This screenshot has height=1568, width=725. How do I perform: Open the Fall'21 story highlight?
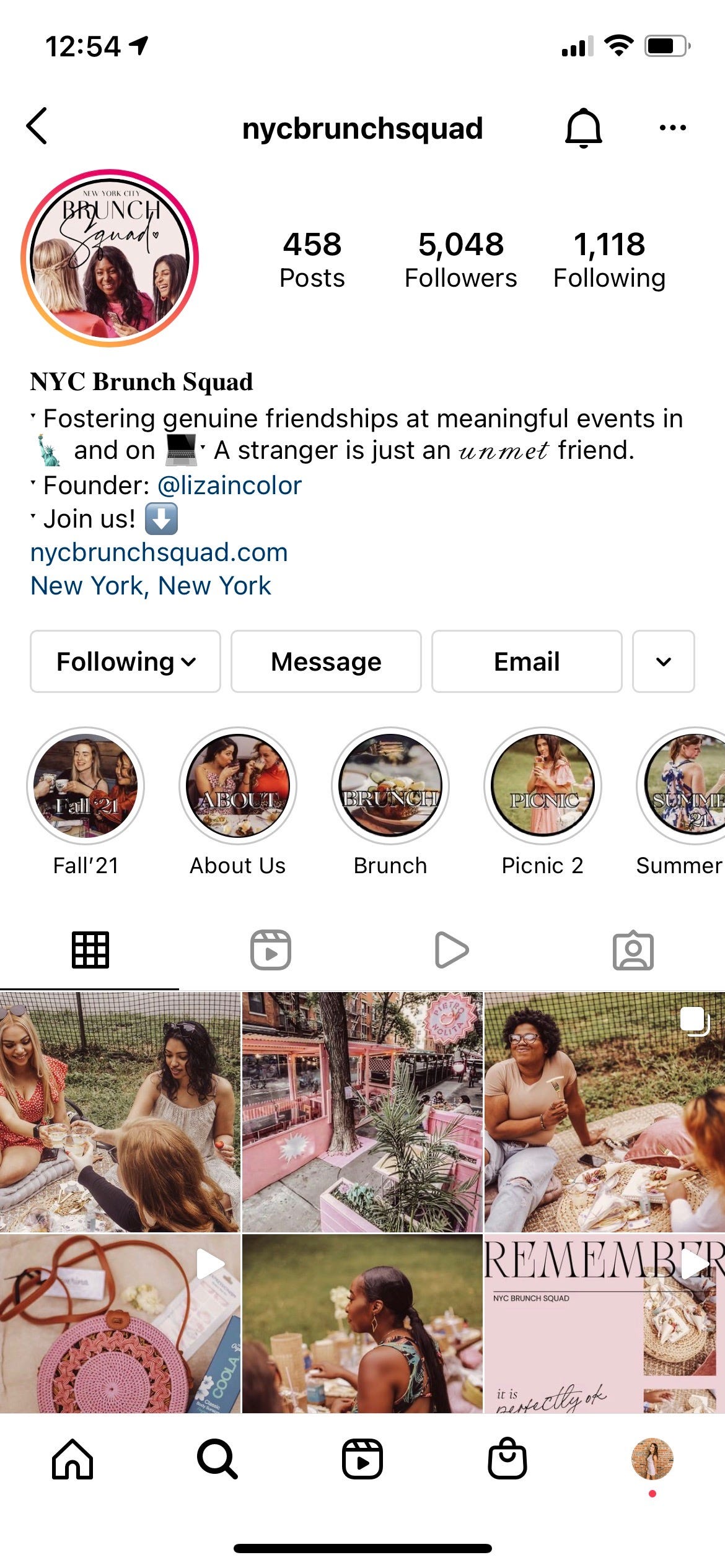coord(86,786)
